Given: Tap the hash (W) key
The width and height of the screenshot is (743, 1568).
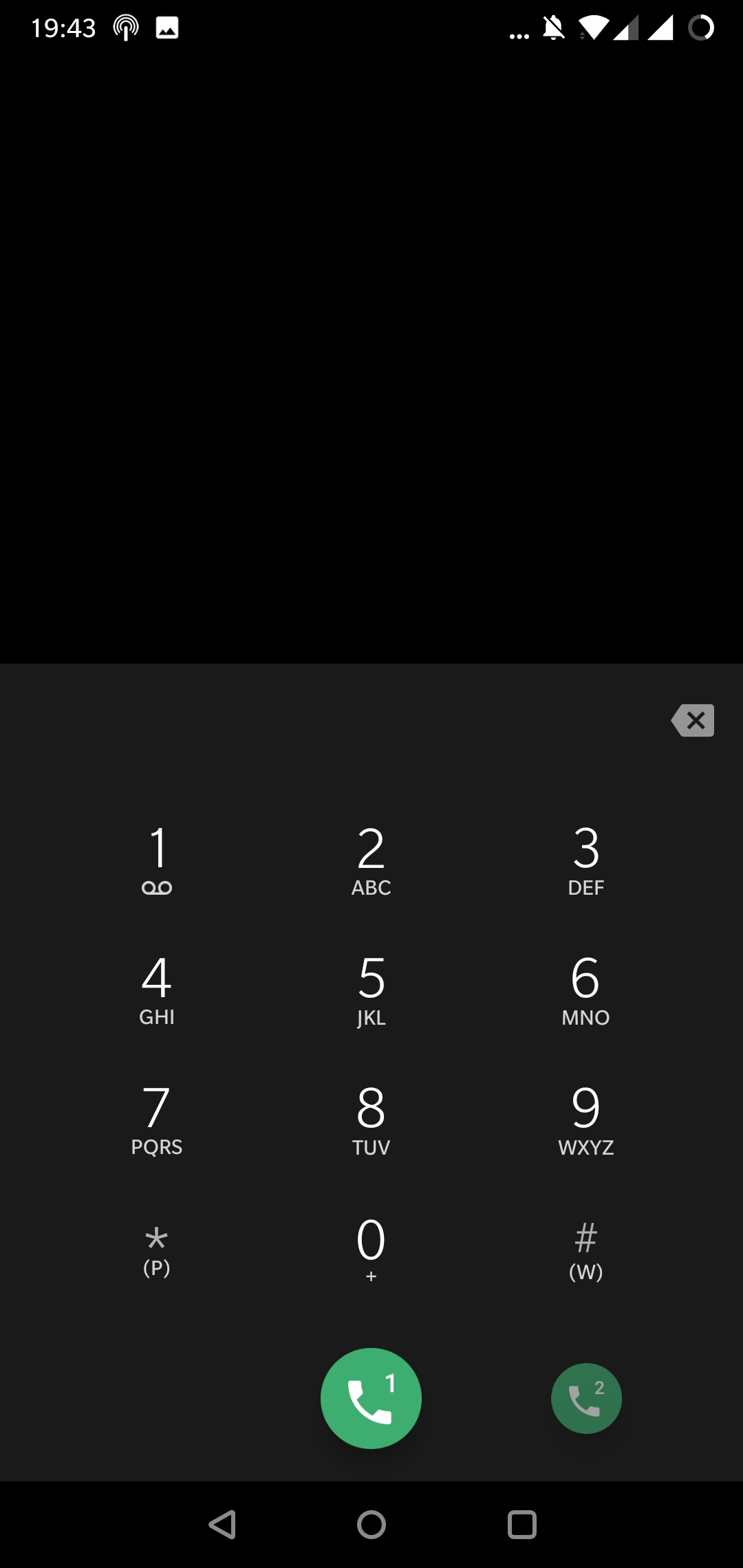Looking at the screenshot, I should pyautogui.click(x=586, y=1250).
